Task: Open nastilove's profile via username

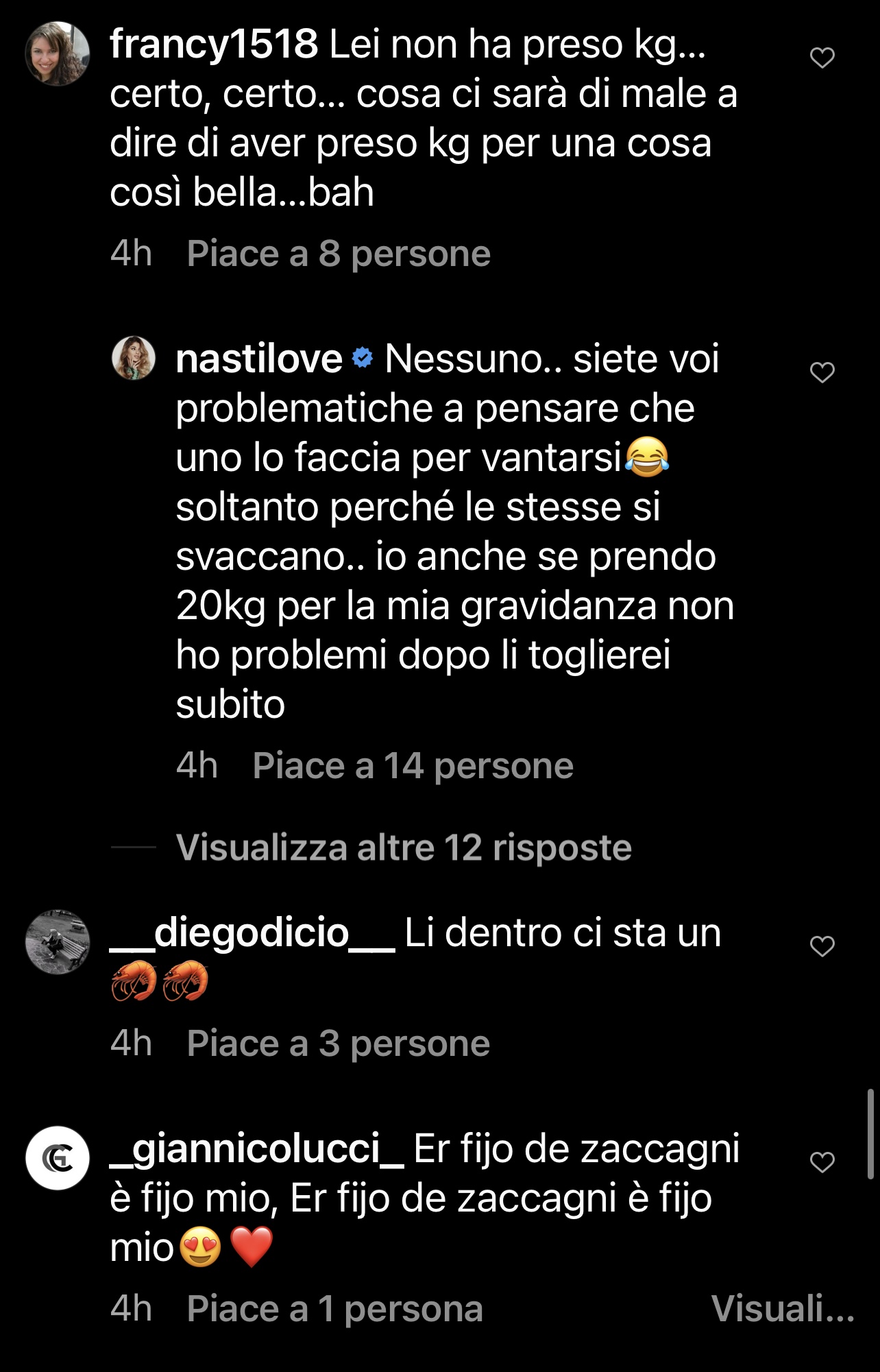Action: (x=258, y=359)
